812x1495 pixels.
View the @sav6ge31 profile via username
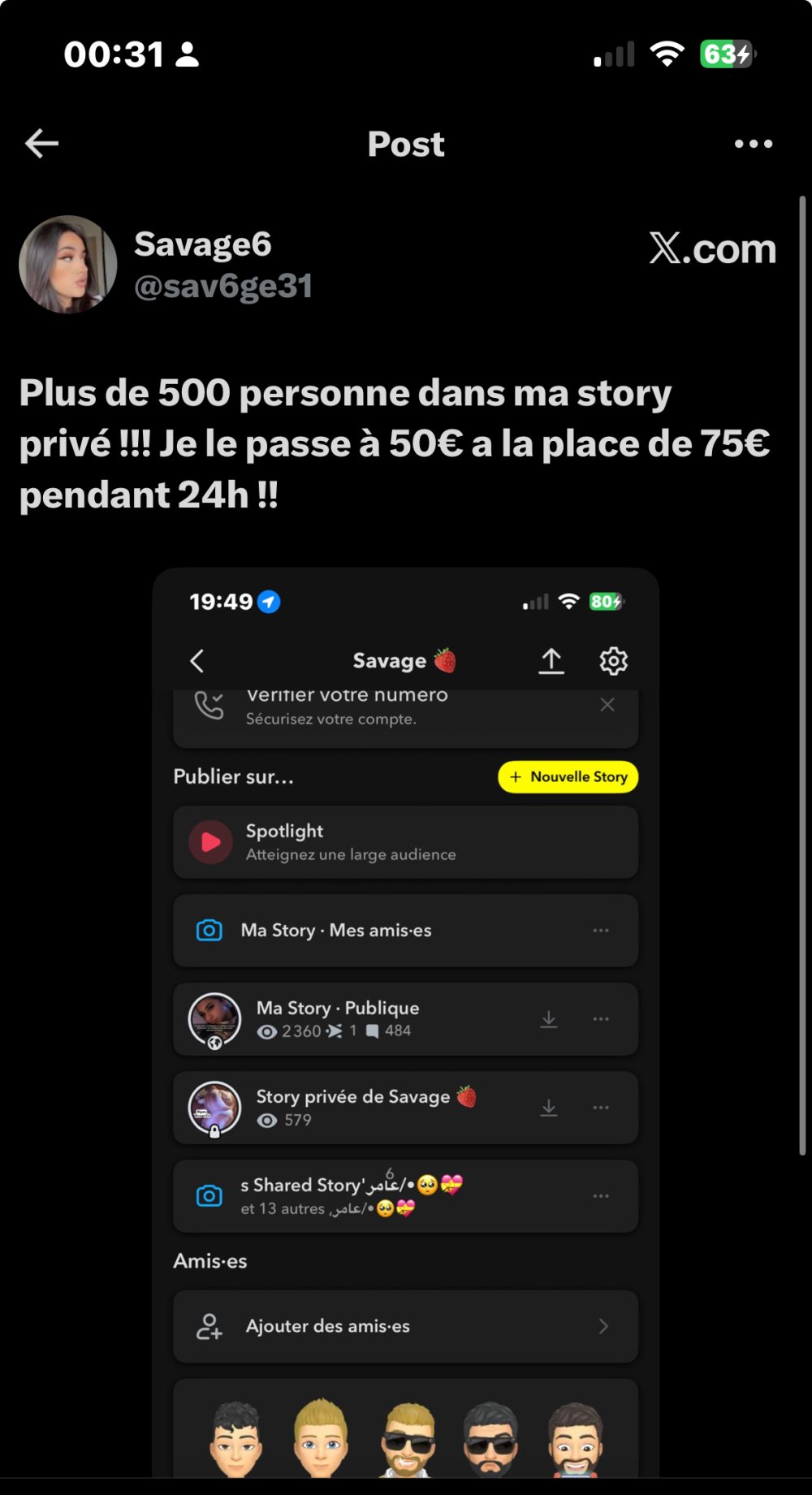coord(223,287)
